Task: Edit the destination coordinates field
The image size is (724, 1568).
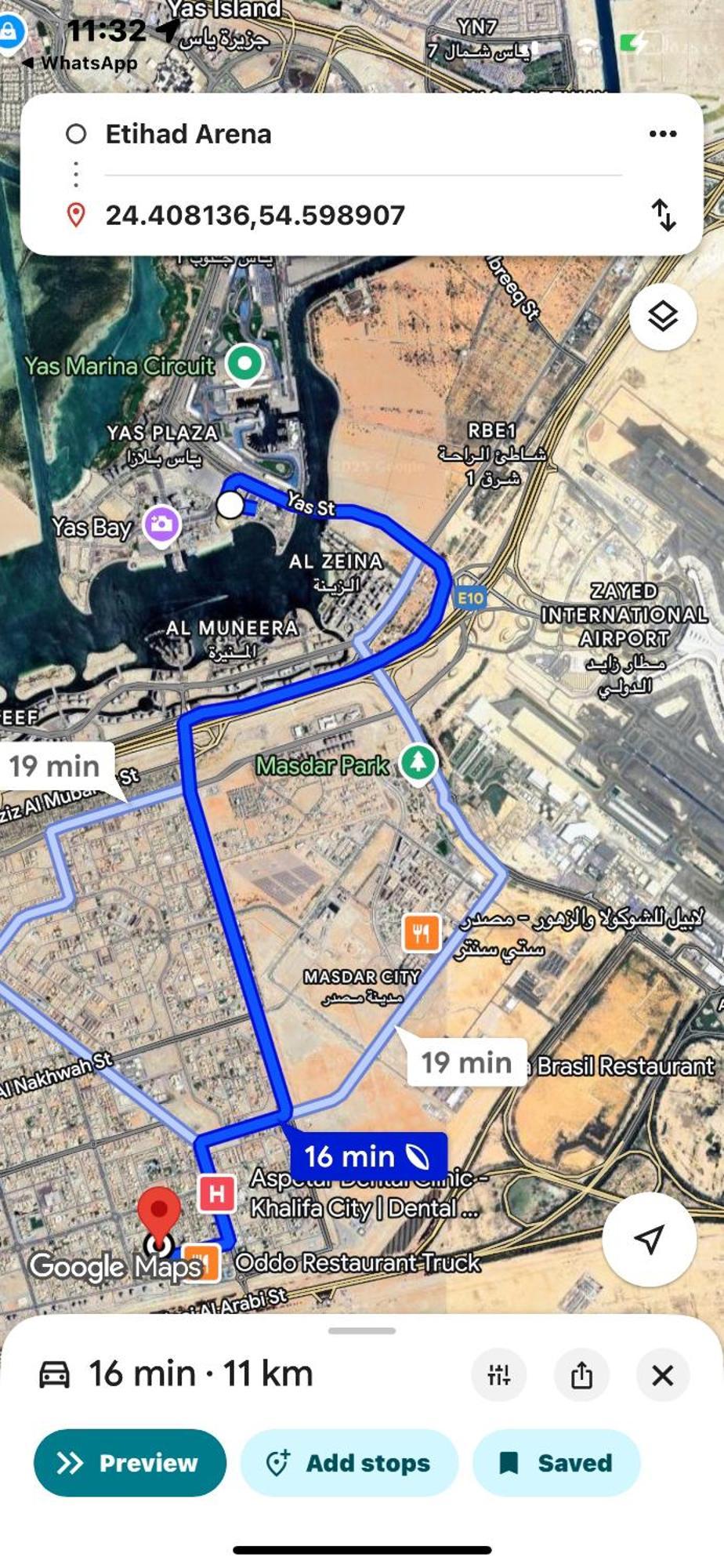Action: click(x=255, y=215)
